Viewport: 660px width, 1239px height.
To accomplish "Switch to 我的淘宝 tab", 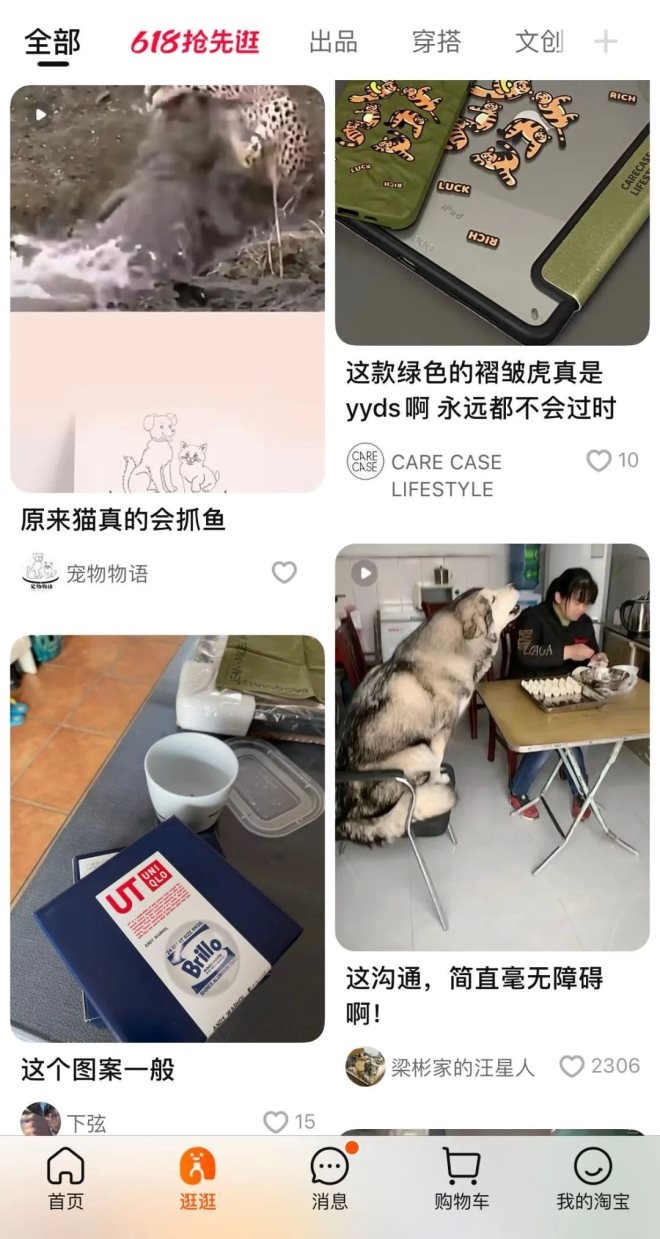I will click(x=593, y=1180).
